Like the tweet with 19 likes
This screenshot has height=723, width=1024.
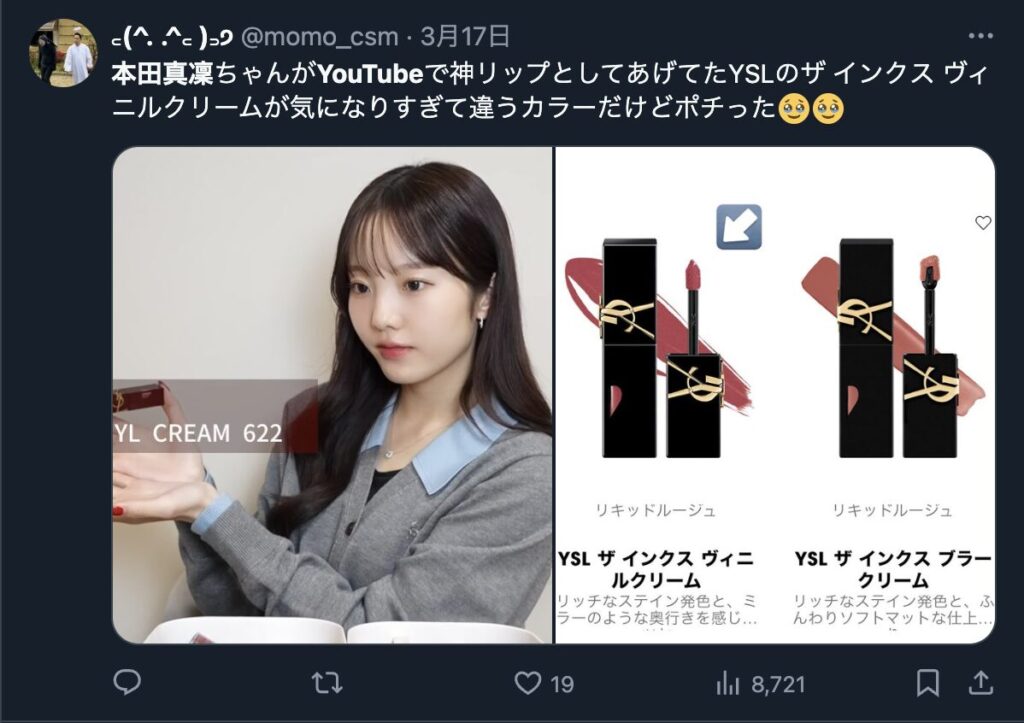click(x=528, y=683)
